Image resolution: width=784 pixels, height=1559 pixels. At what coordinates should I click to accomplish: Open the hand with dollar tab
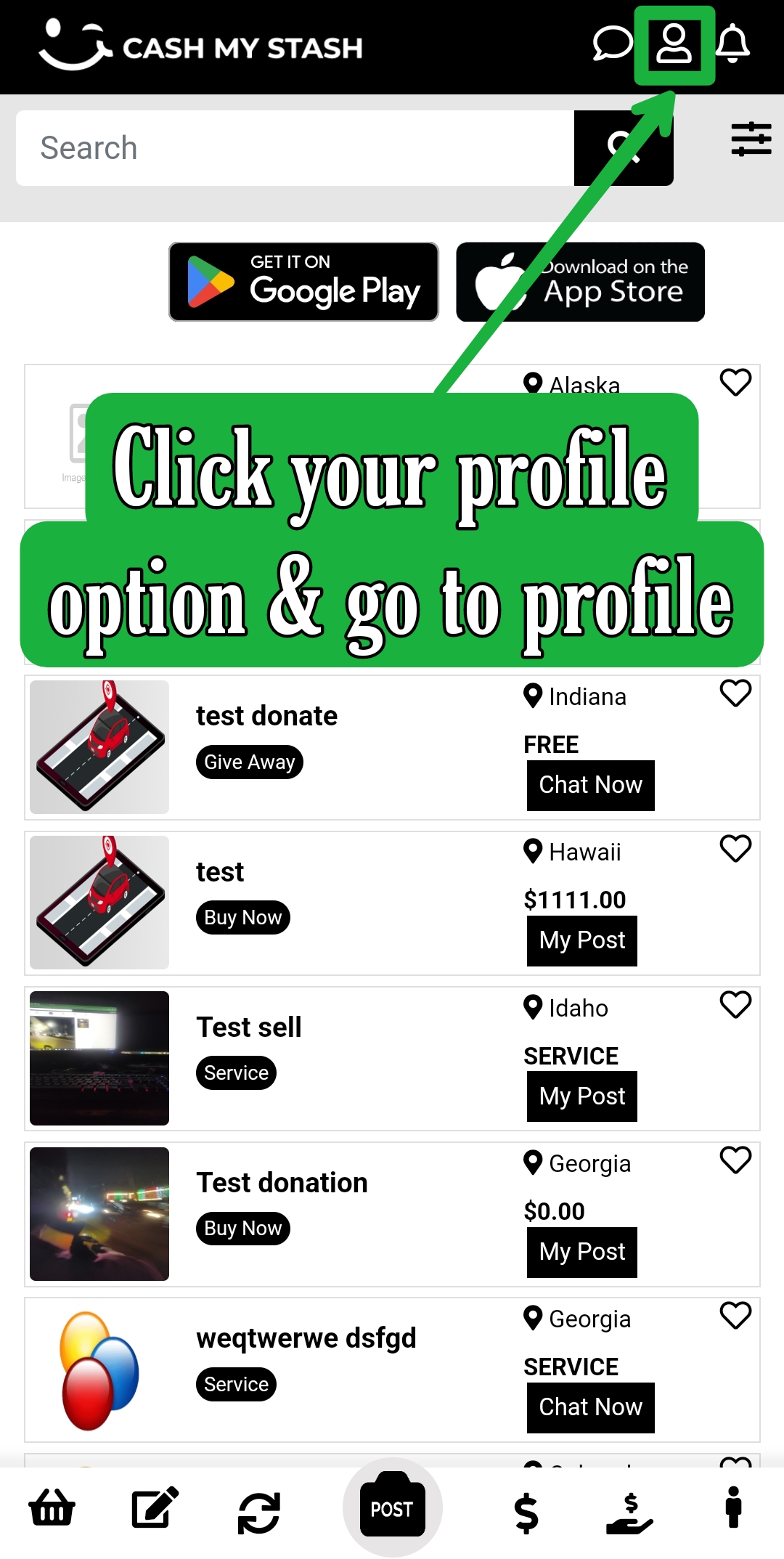[x=629, y=1513]
